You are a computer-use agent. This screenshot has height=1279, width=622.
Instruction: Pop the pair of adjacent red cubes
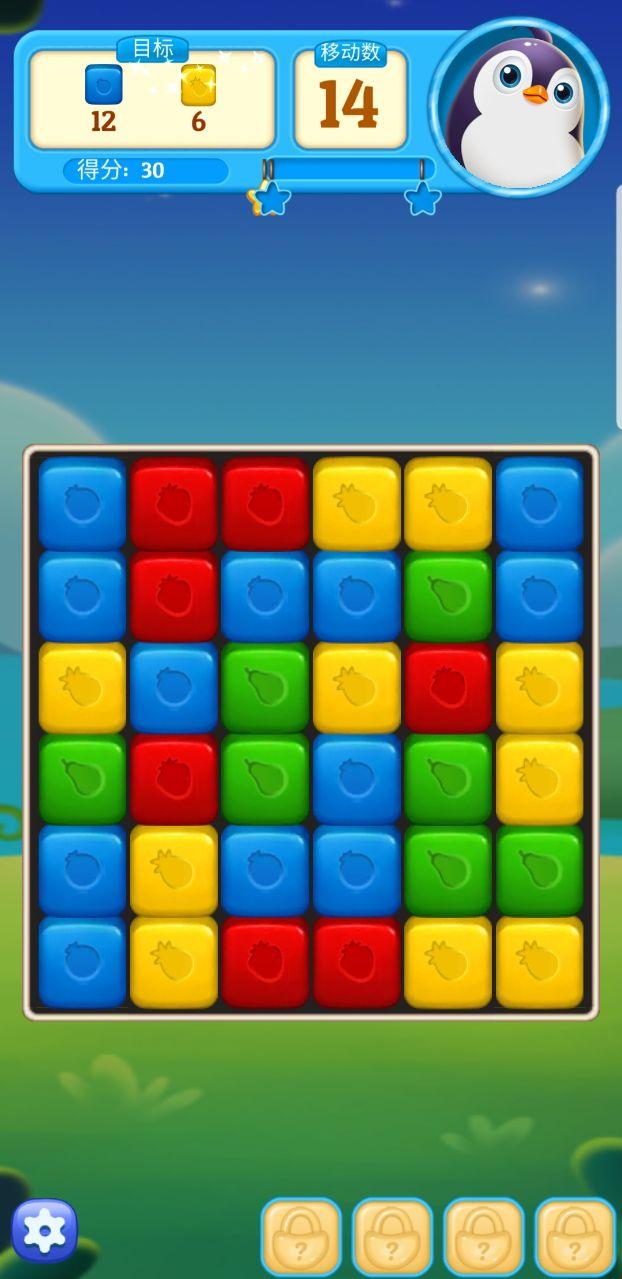click(x=265, y=962)
